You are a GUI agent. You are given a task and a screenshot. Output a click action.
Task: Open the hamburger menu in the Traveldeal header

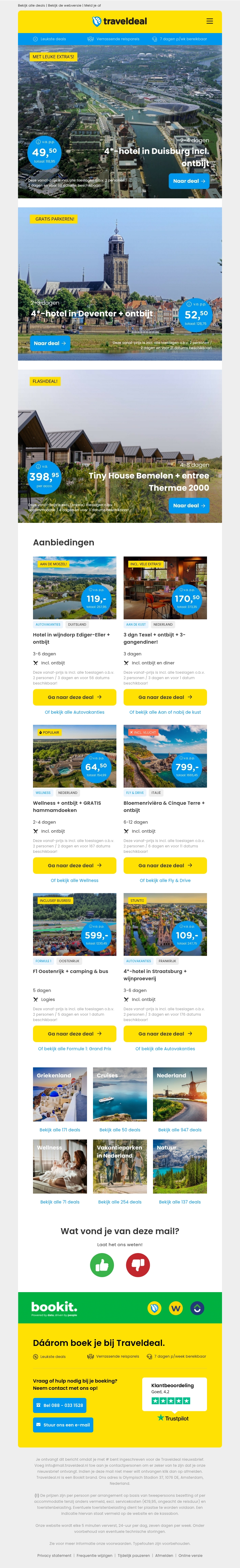210,21
